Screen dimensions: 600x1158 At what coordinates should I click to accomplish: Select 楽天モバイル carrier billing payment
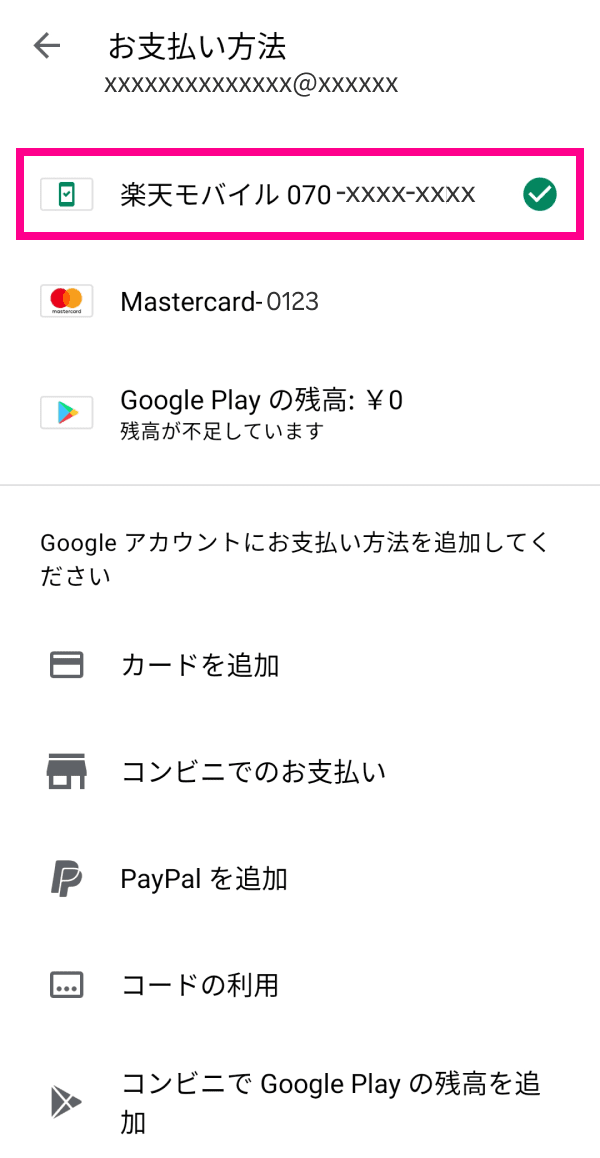(300, 194)
